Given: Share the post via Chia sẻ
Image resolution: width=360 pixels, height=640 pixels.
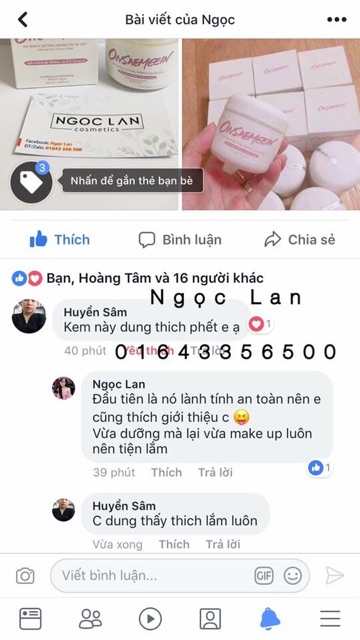Looking at the screenshot, I should [300, 240].
